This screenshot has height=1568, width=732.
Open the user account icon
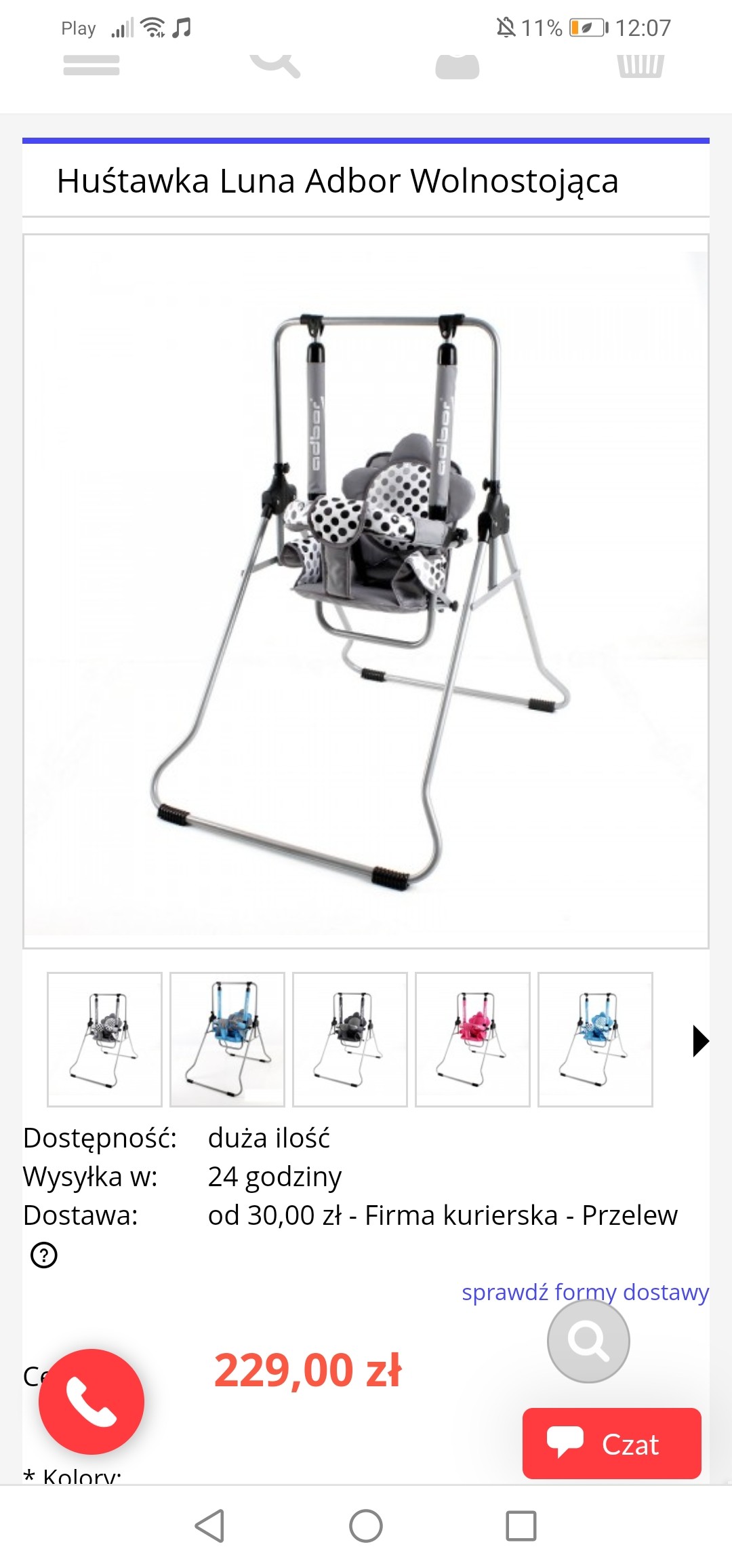[x=457, y=66]
